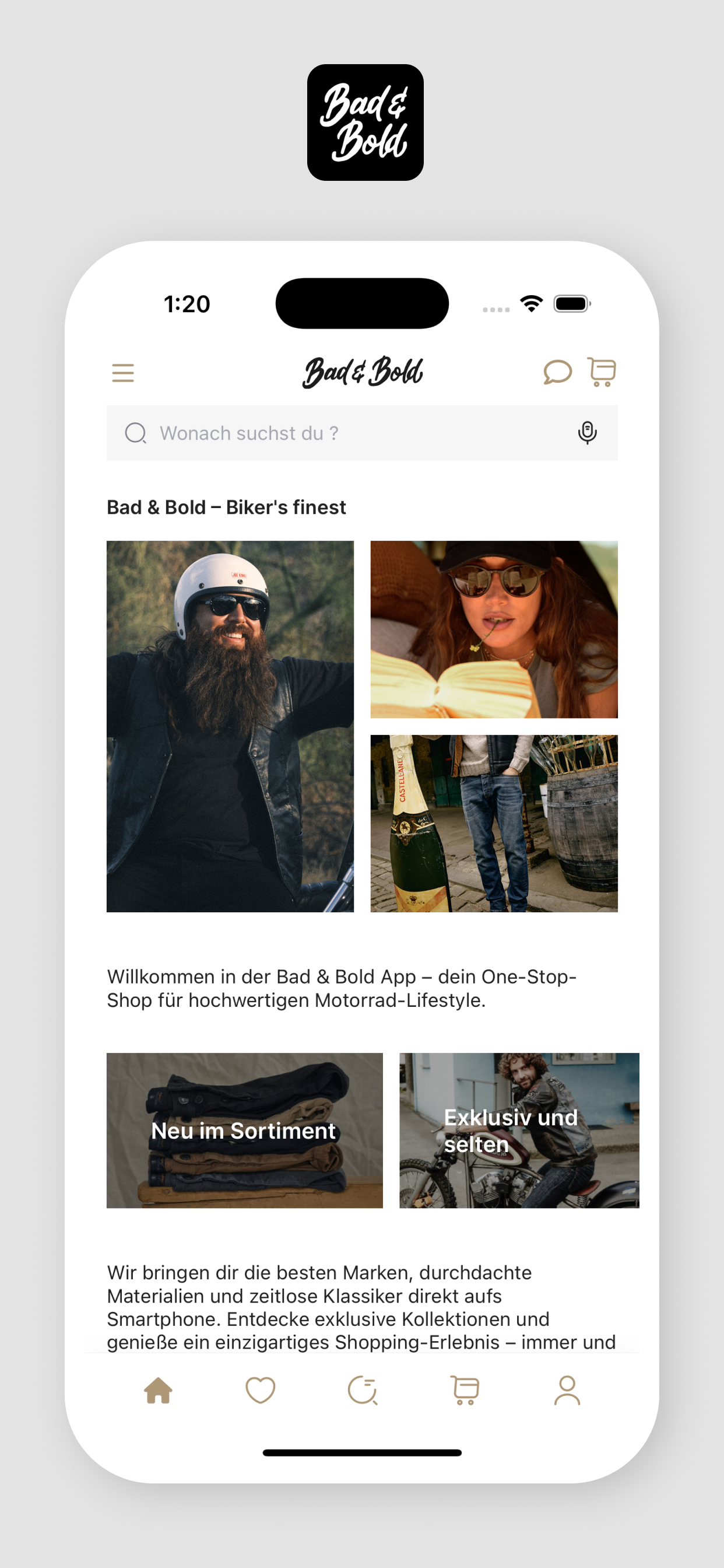Open the search tab in the bottom navigation
Viewport: 724px width, 1568px height.
click(362, 1391)
